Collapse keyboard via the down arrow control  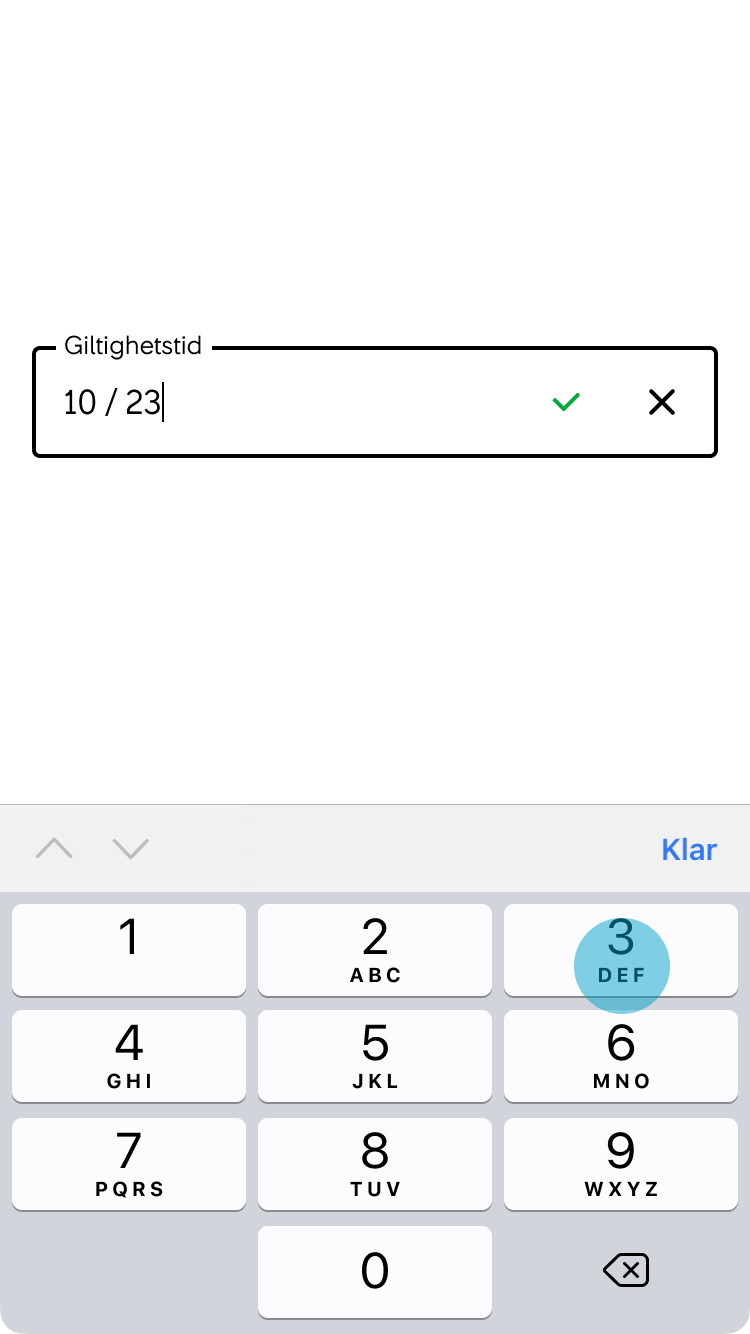click(x=130, y=848)
